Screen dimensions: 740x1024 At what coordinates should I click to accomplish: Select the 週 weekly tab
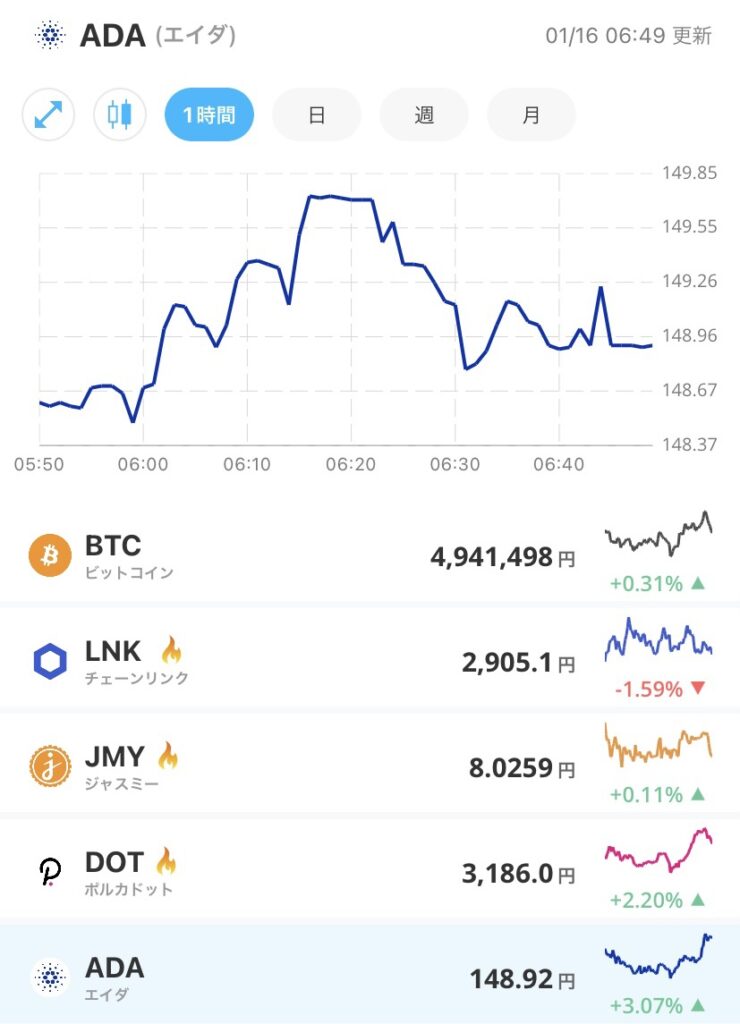(x=424, y=114)
